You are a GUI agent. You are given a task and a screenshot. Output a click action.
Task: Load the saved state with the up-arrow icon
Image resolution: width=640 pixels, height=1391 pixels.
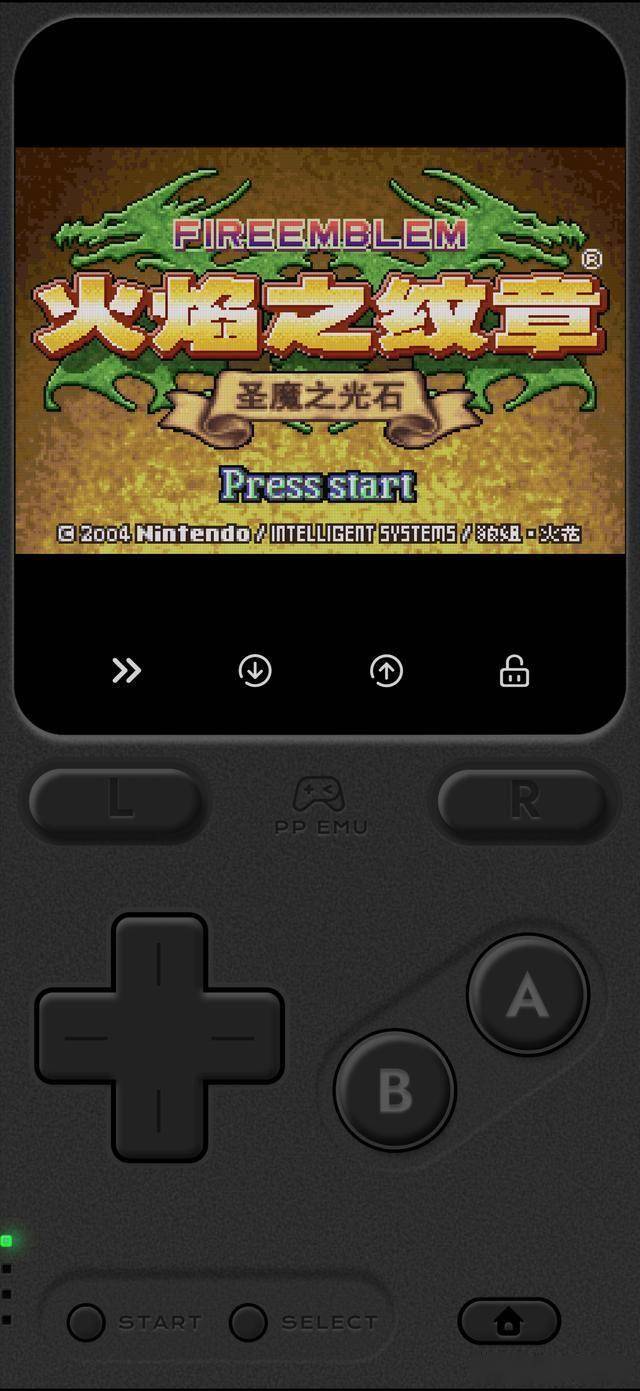tap(386, 671)
